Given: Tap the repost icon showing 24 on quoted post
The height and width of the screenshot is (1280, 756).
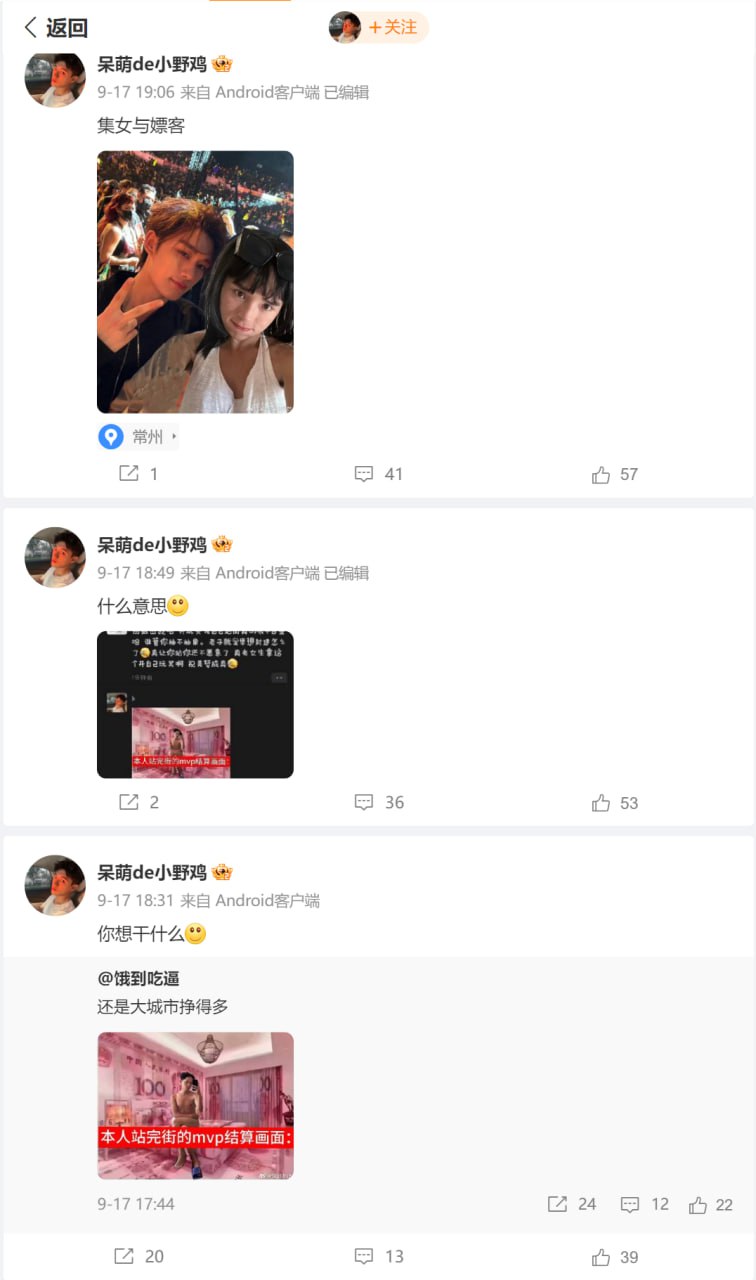Looking at the screenshot, I should [557, 1204].
